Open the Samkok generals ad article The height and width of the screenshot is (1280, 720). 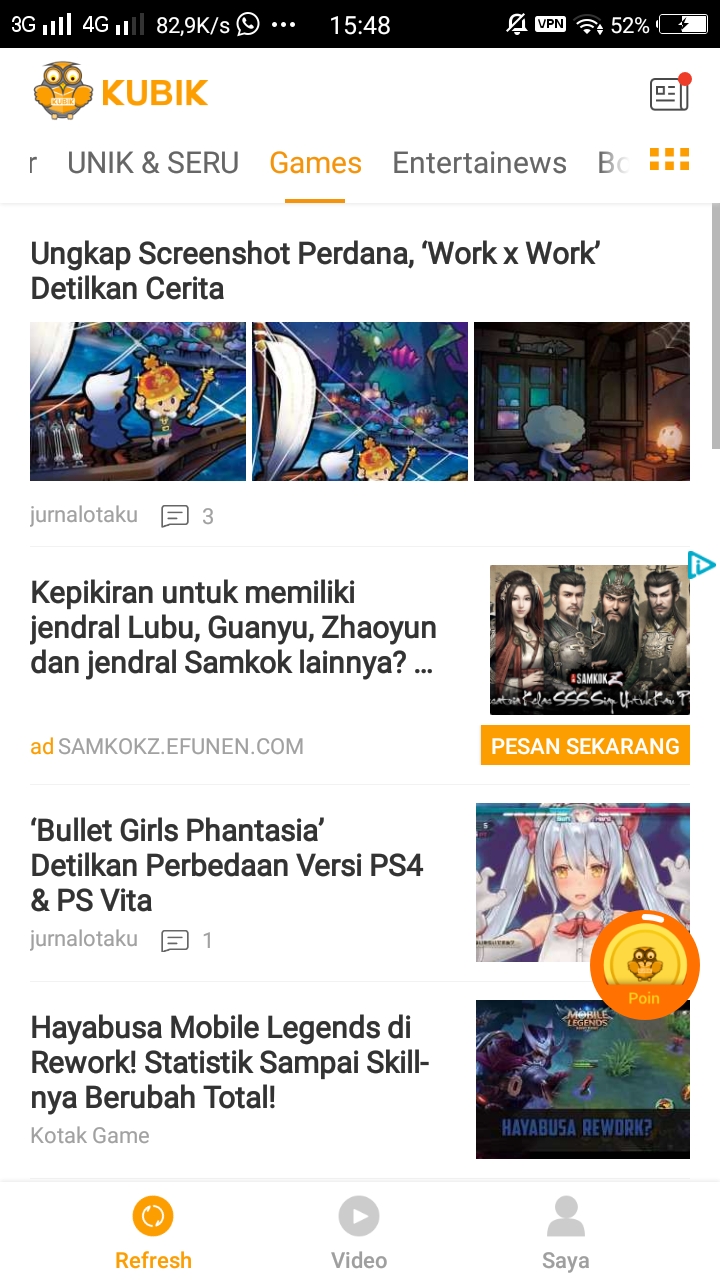(x=233, y=627)
